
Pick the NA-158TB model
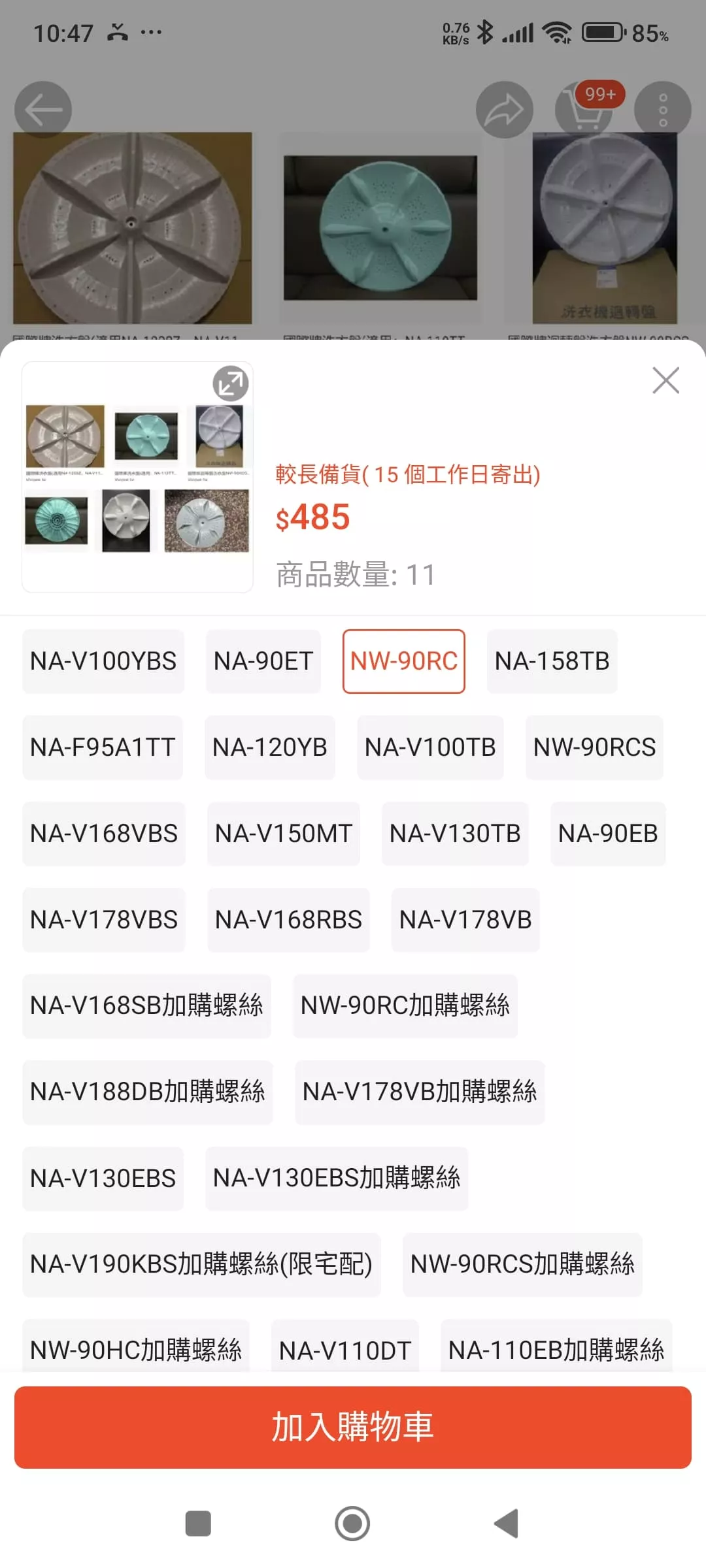click(x=552, y=661)
